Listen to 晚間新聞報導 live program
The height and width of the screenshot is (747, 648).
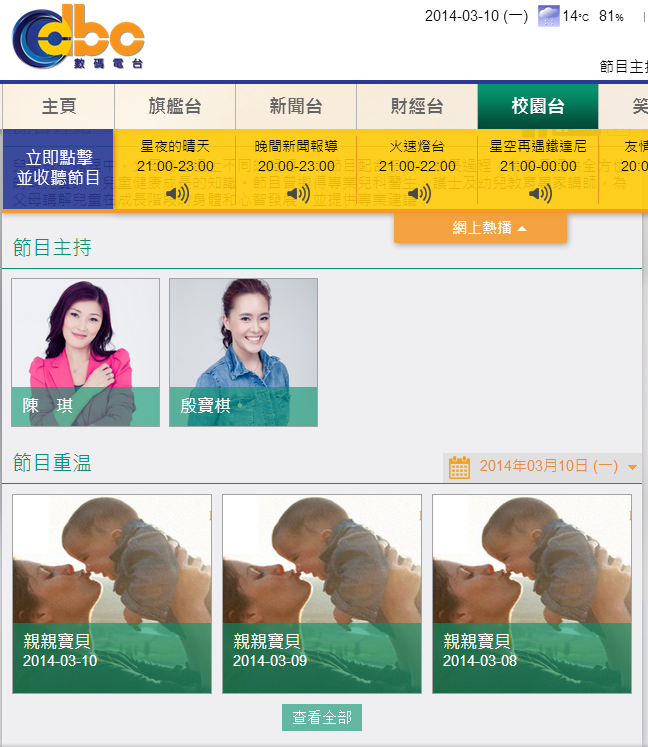(296, 193)
